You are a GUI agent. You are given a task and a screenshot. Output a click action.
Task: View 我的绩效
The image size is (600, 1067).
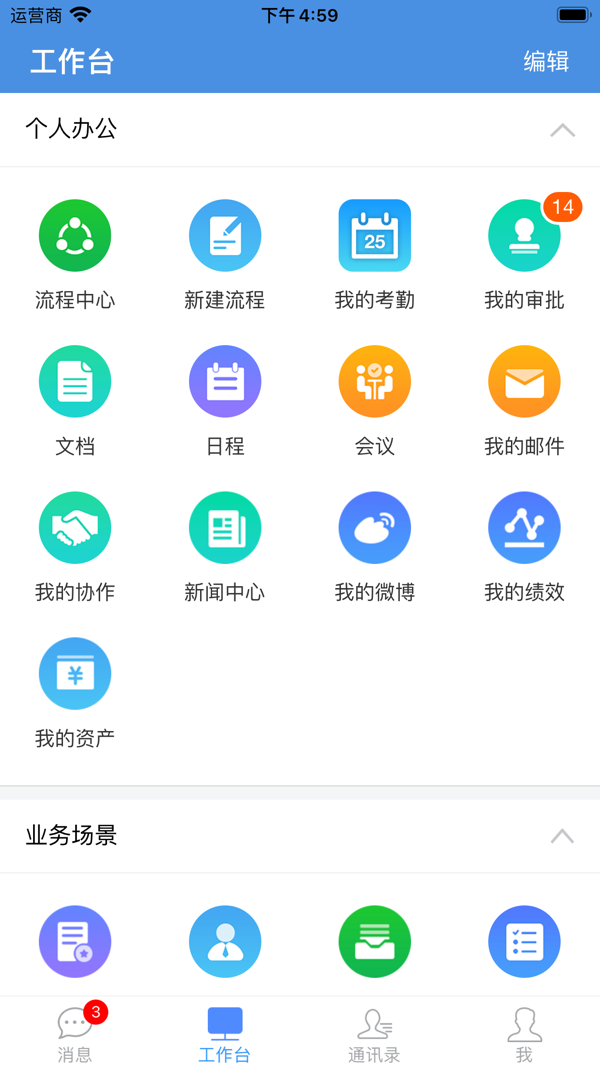[x=525, y=528]
